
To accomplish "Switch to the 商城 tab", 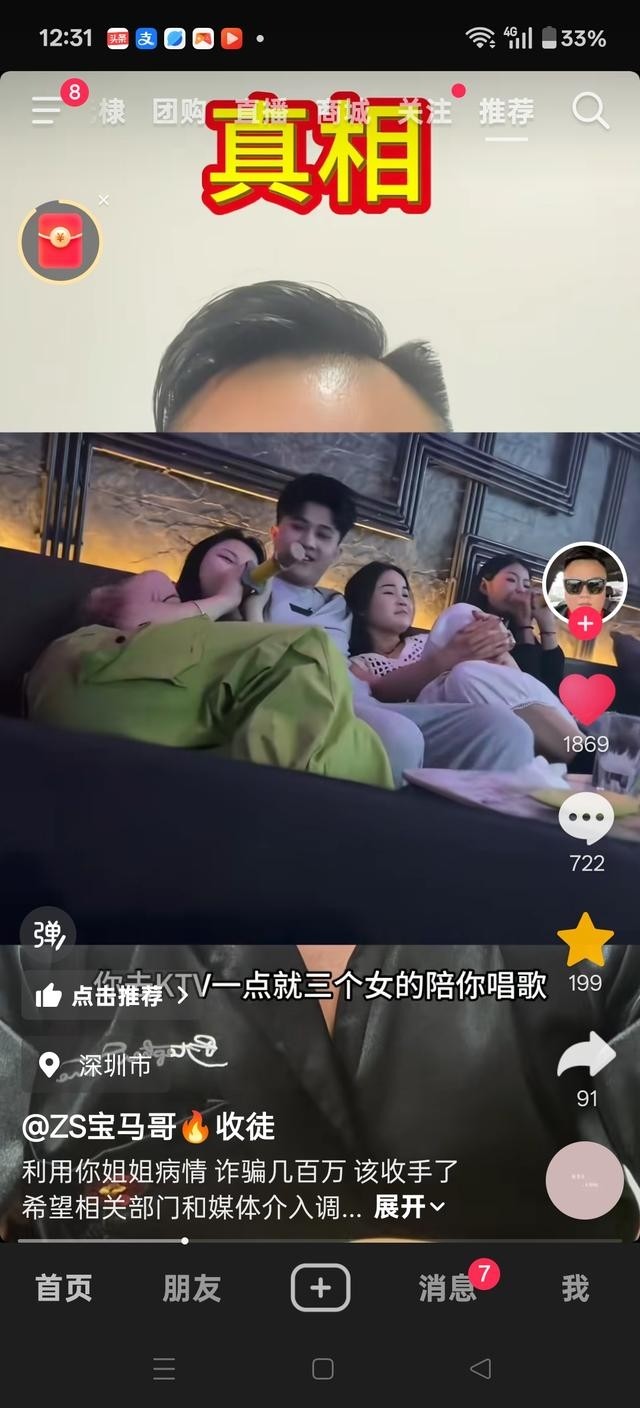I will click(343, 111).
